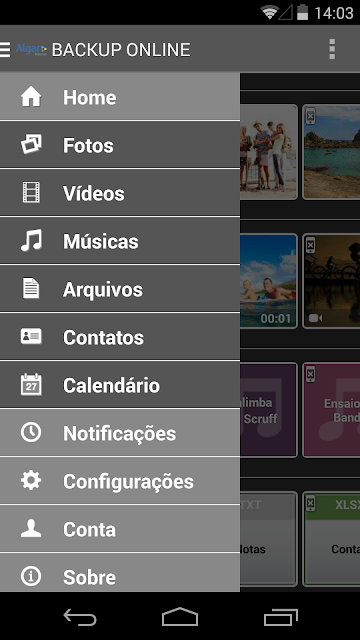Open the Vídeos section
The image size is (360, 640).
click(x=120, y=193)
